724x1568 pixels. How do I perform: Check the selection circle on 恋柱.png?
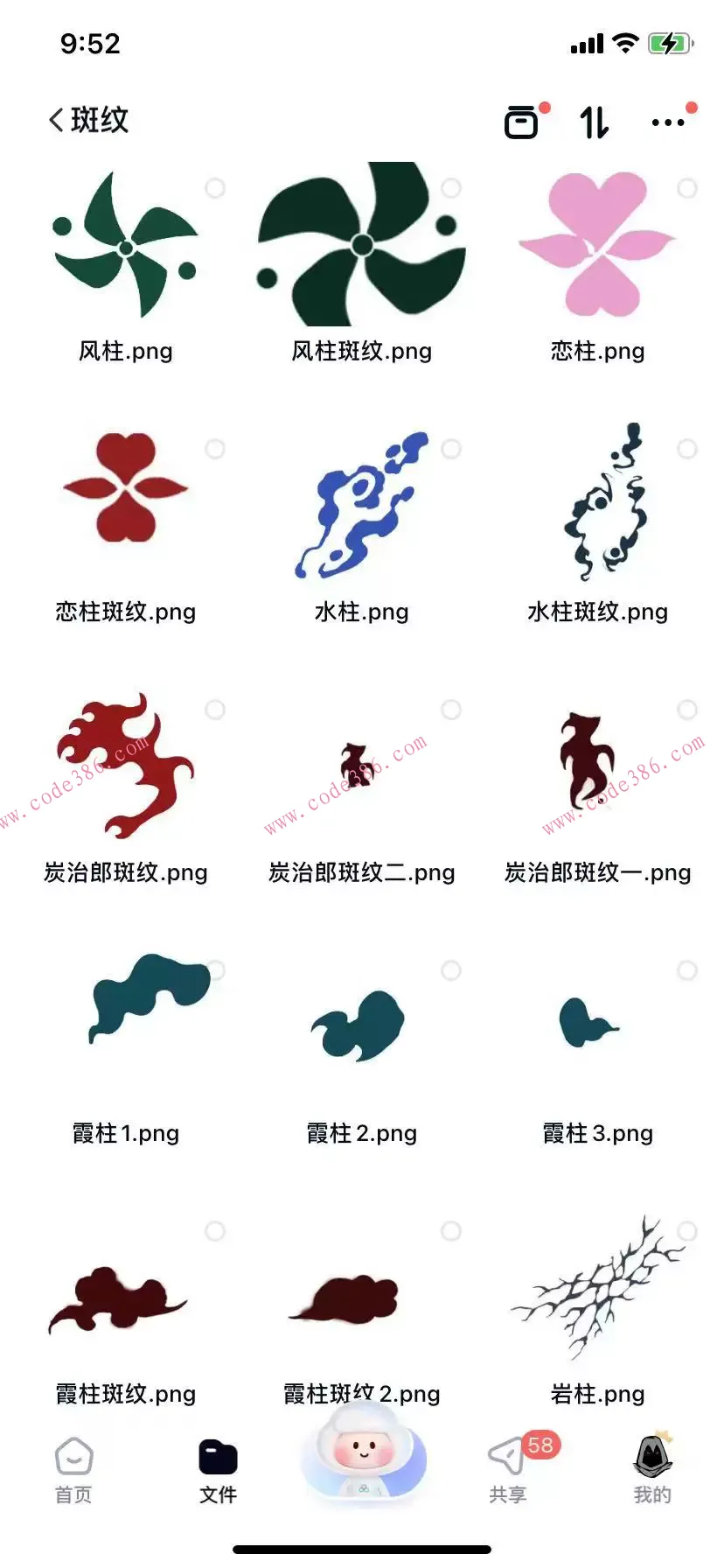click(x=687, y=186)
